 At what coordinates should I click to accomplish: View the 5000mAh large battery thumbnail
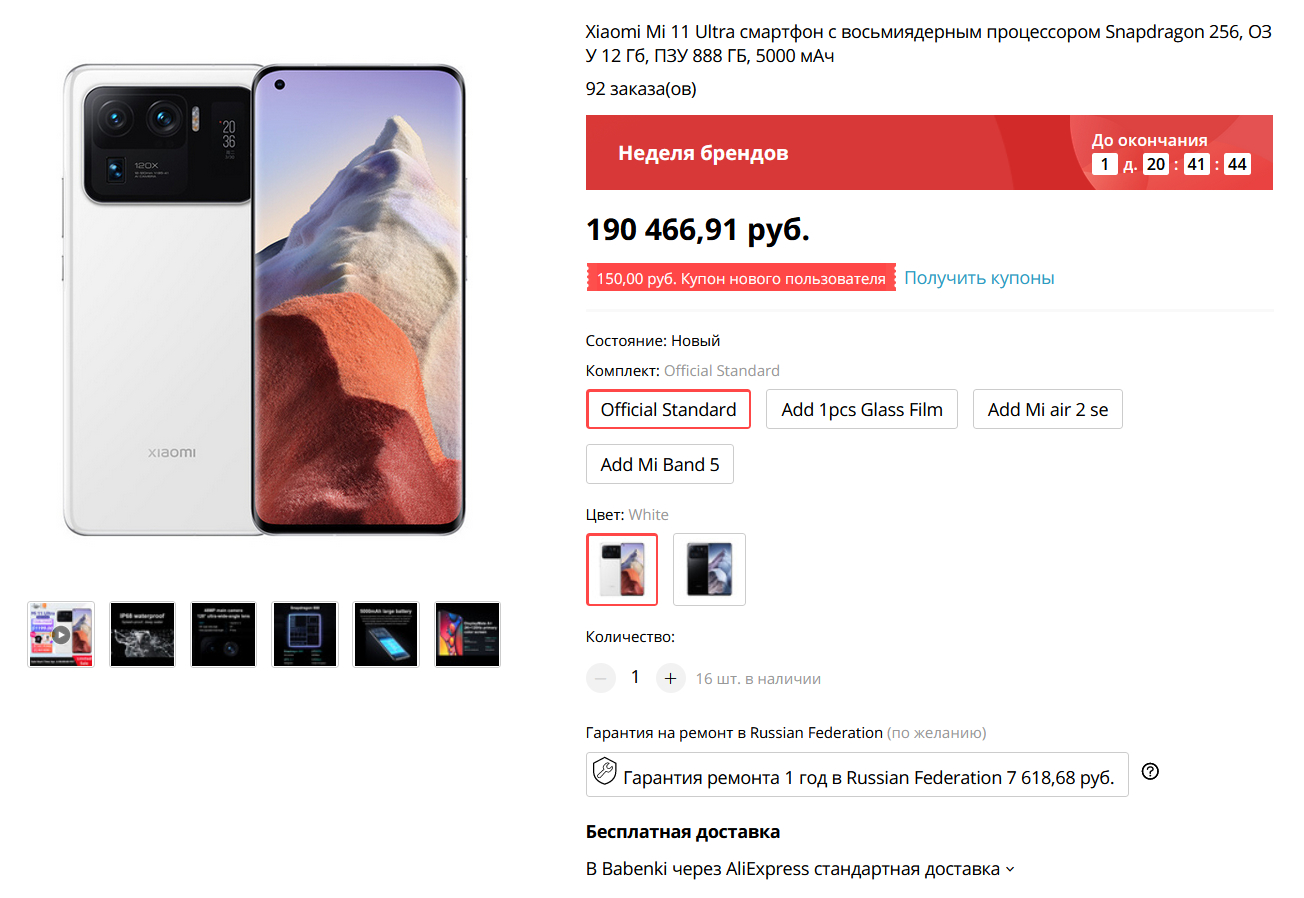[386, 634]
